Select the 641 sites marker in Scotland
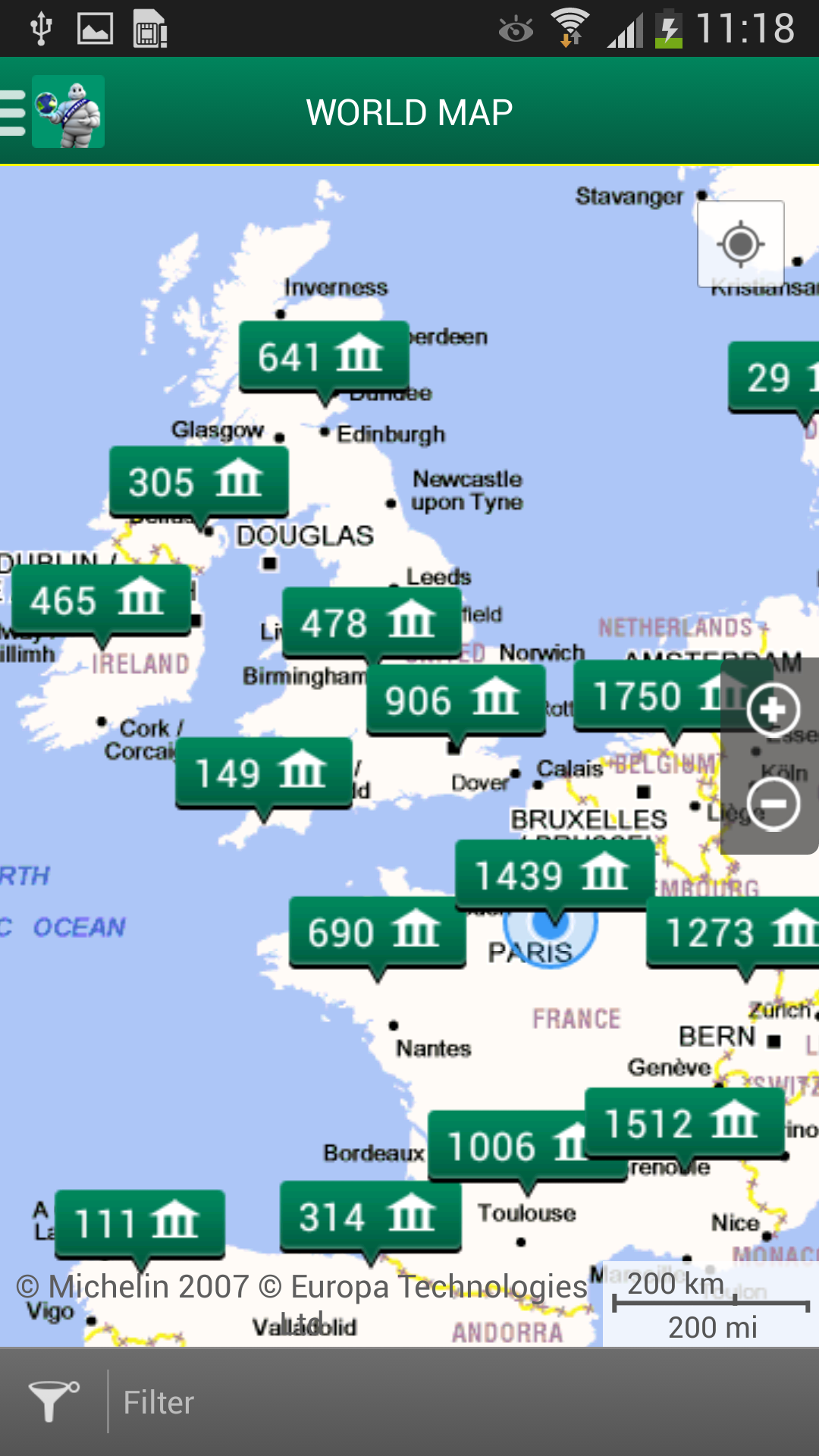The height and width of the screenshot is (1456, 819). (x=325, y=356)
